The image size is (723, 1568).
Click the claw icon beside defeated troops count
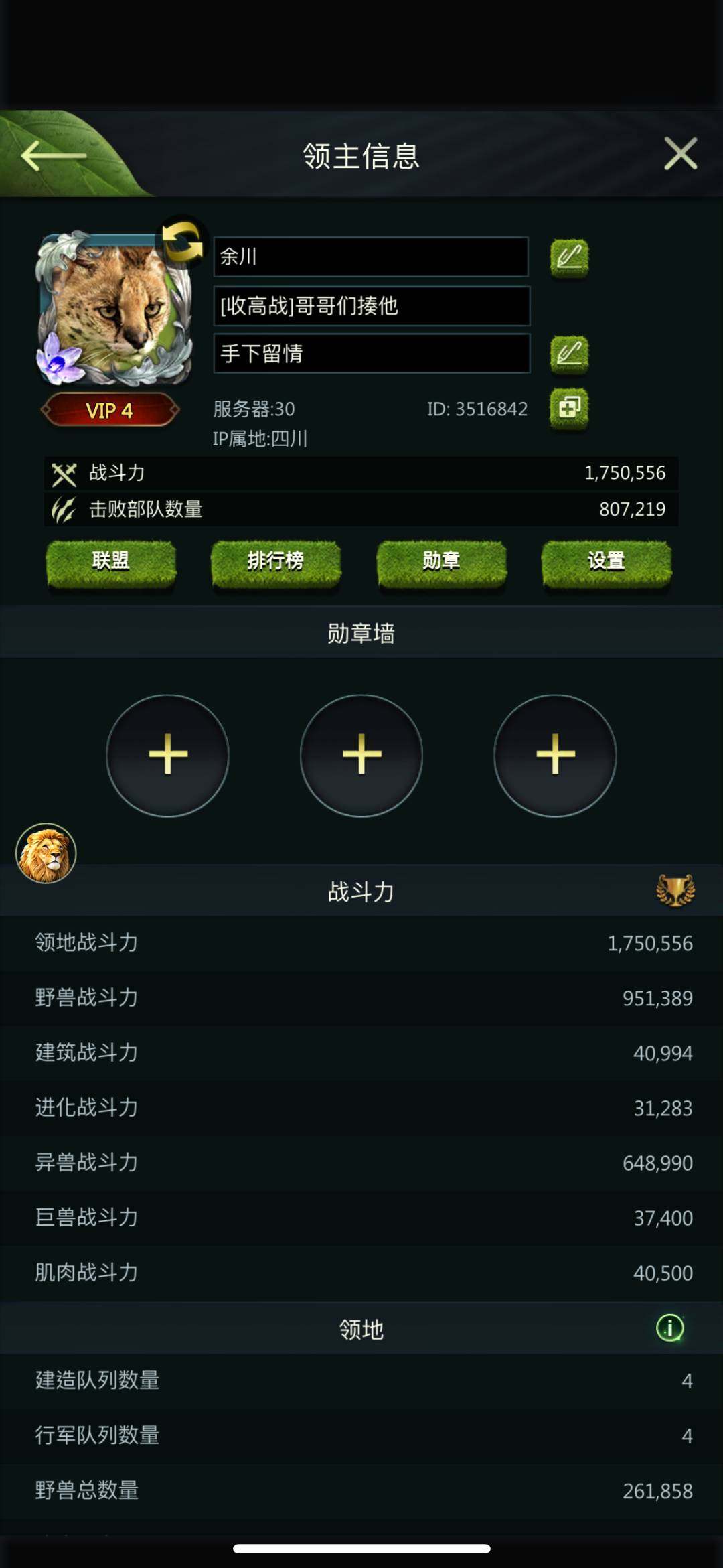point(66,509)
